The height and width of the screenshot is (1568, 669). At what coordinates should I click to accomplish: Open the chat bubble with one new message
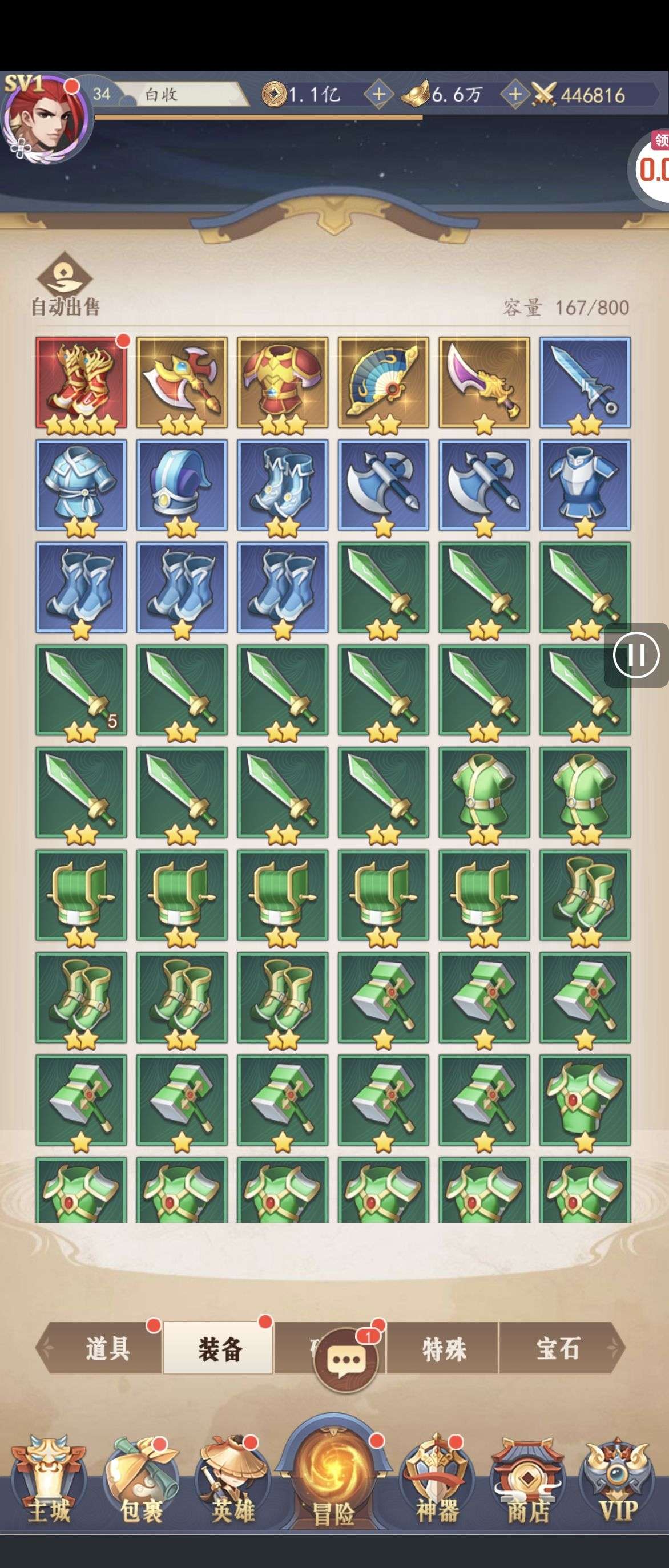[x=346, y=1359]
